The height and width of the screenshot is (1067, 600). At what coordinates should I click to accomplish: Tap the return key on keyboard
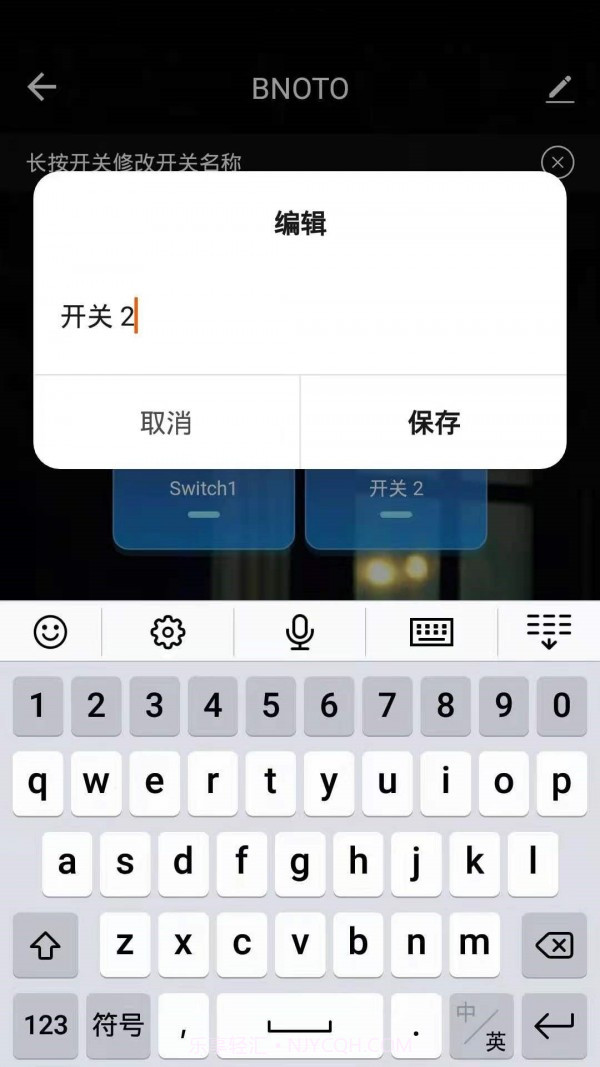click(553, 1025)
